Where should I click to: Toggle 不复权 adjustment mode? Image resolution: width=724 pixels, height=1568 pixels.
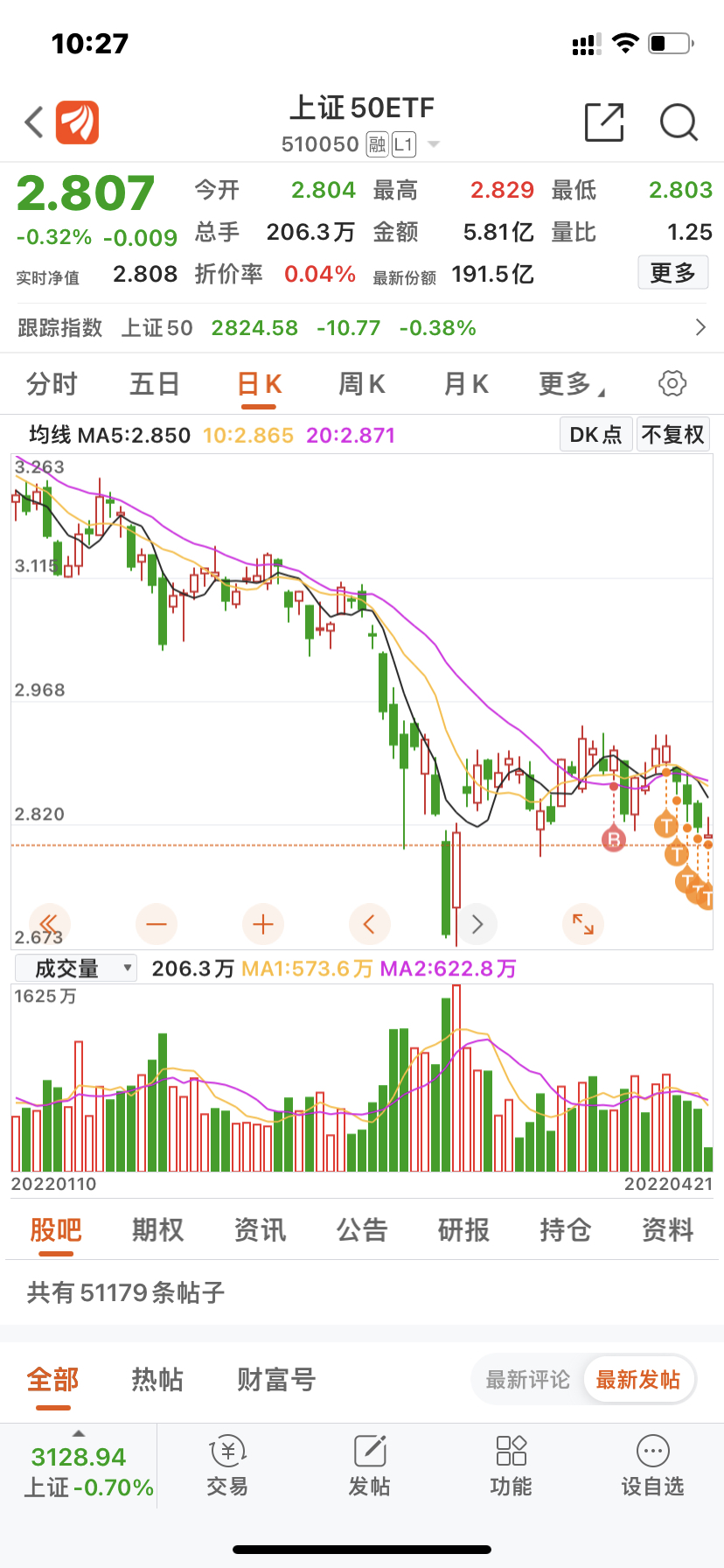672,434
